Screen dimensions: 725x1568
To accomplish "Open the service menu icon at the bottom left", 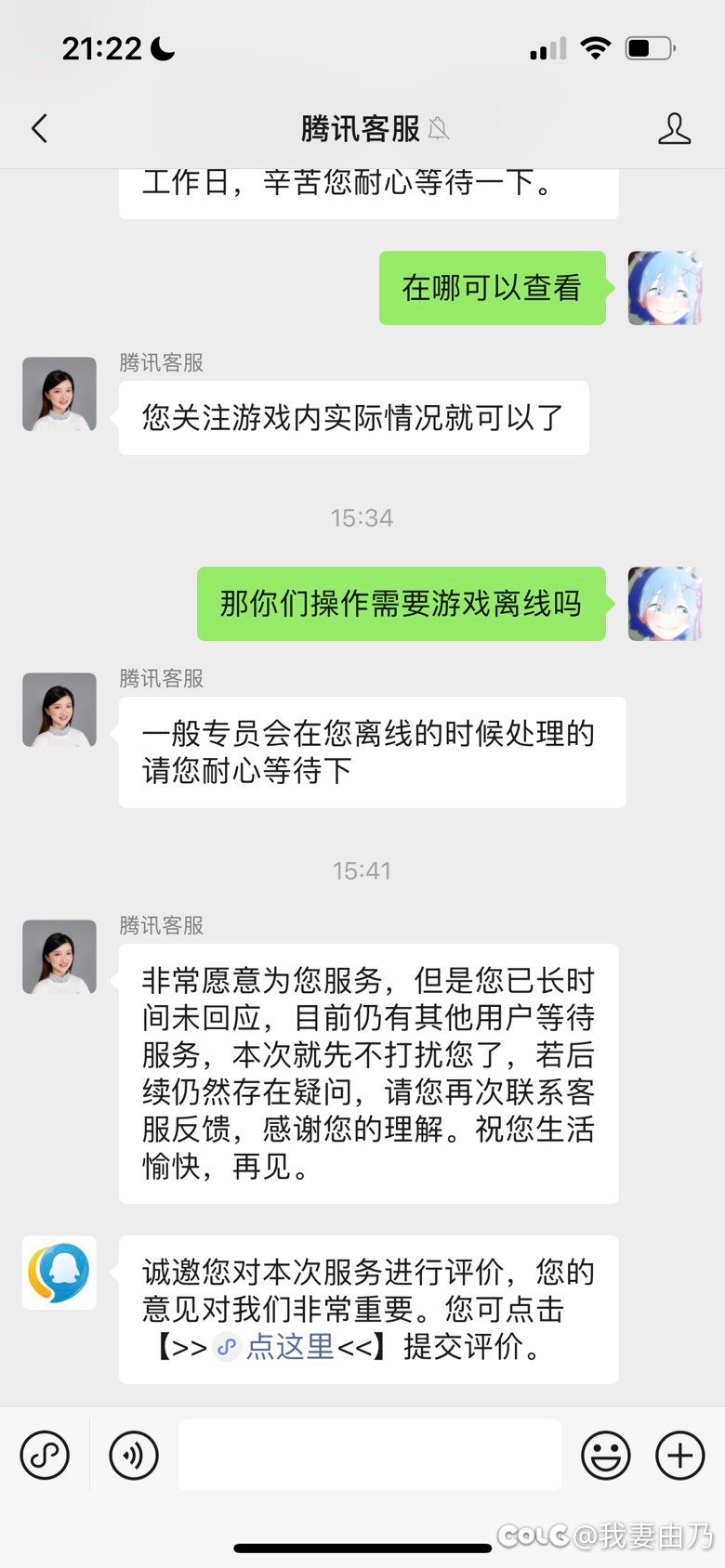I will (45, 1455).
